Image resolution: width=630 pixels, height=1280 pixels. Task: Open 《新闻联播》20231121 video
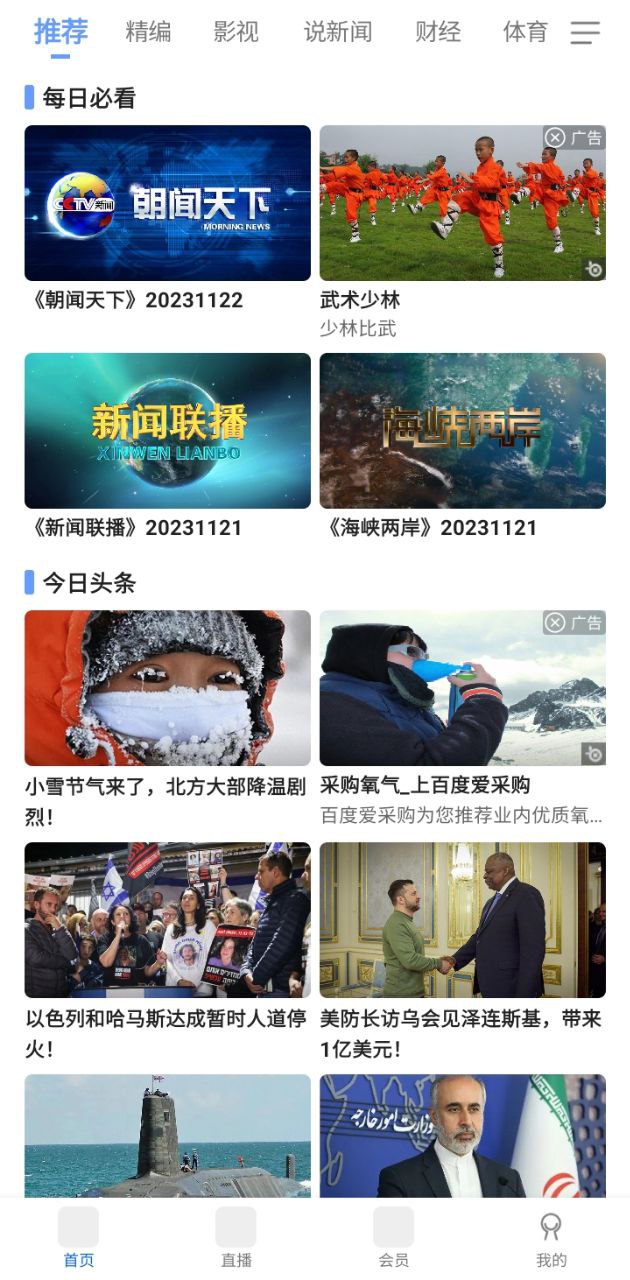(167, 431)
